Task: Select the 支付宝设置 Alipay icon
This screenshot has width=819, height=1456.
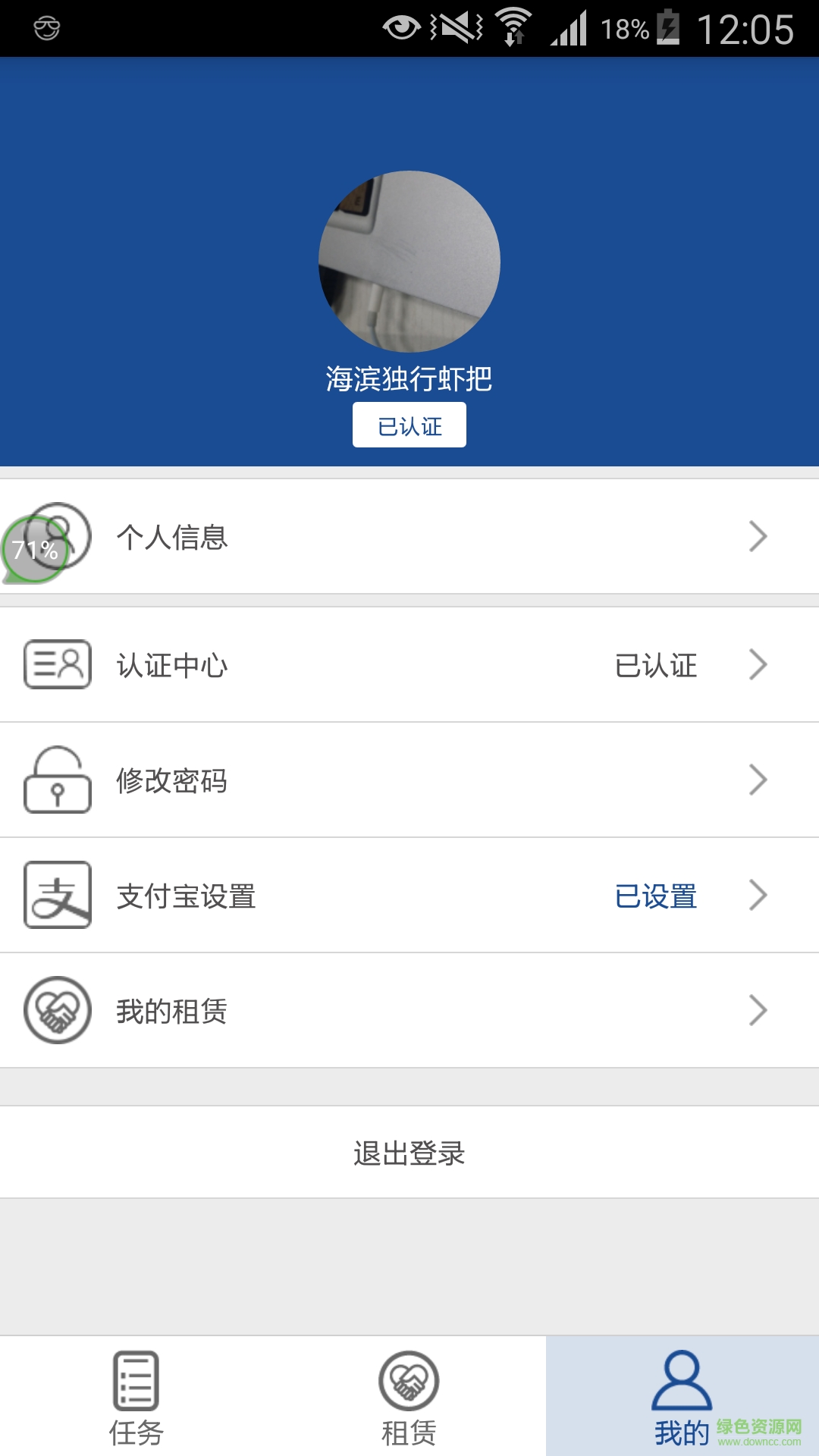Action: [57, 896]
